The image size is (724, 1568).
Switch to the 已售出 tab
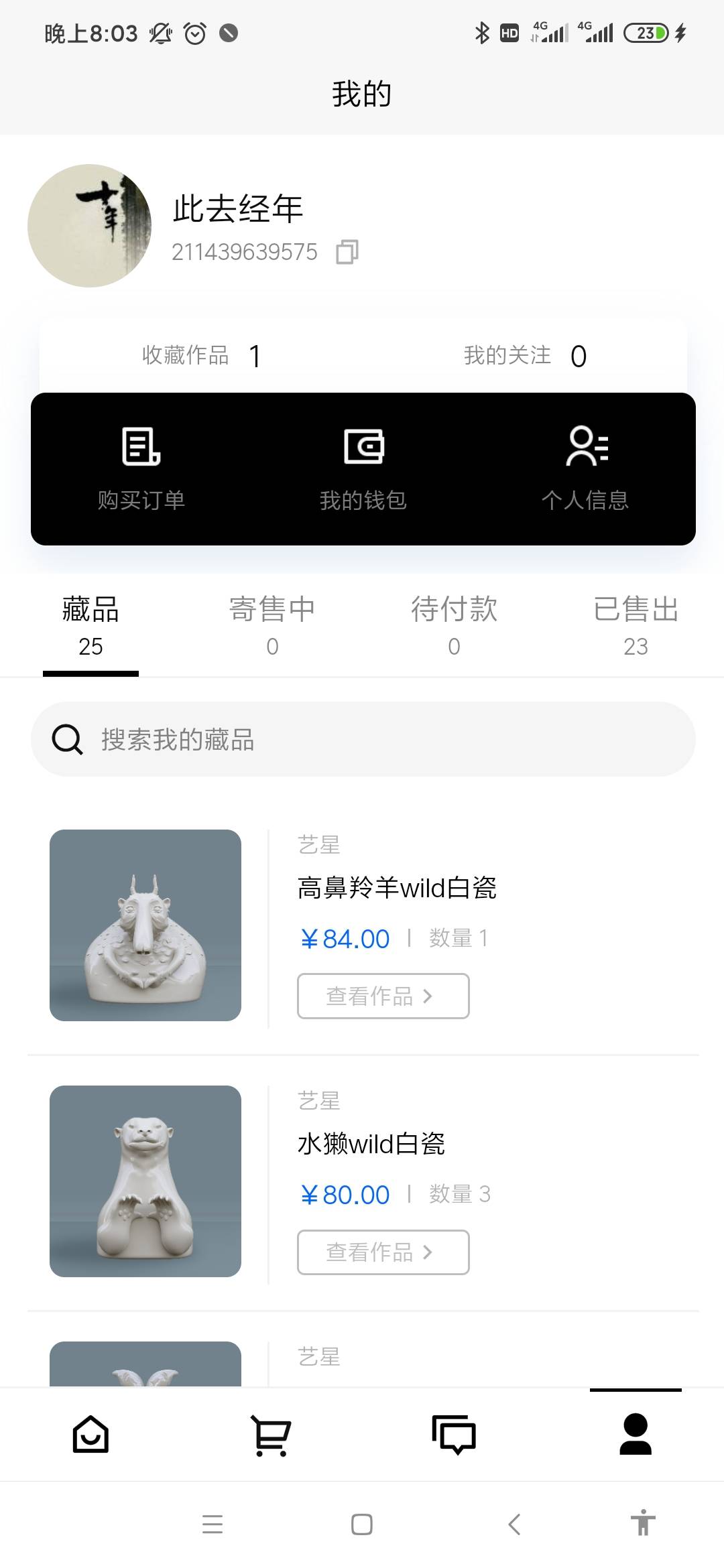636,626
